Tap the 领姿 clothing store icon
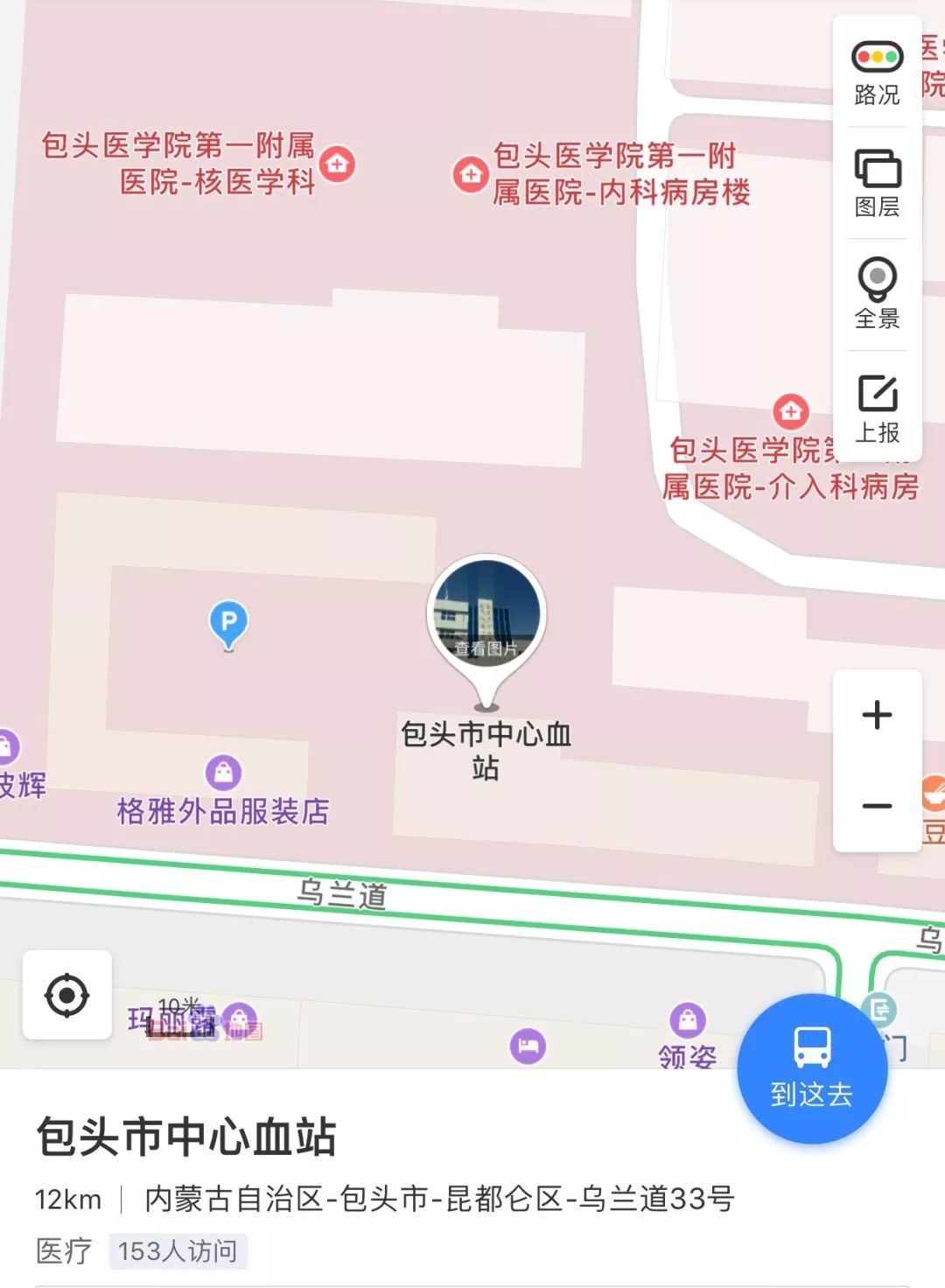The width and height of the screenshot is (945, 1288). coord(688,1020)
